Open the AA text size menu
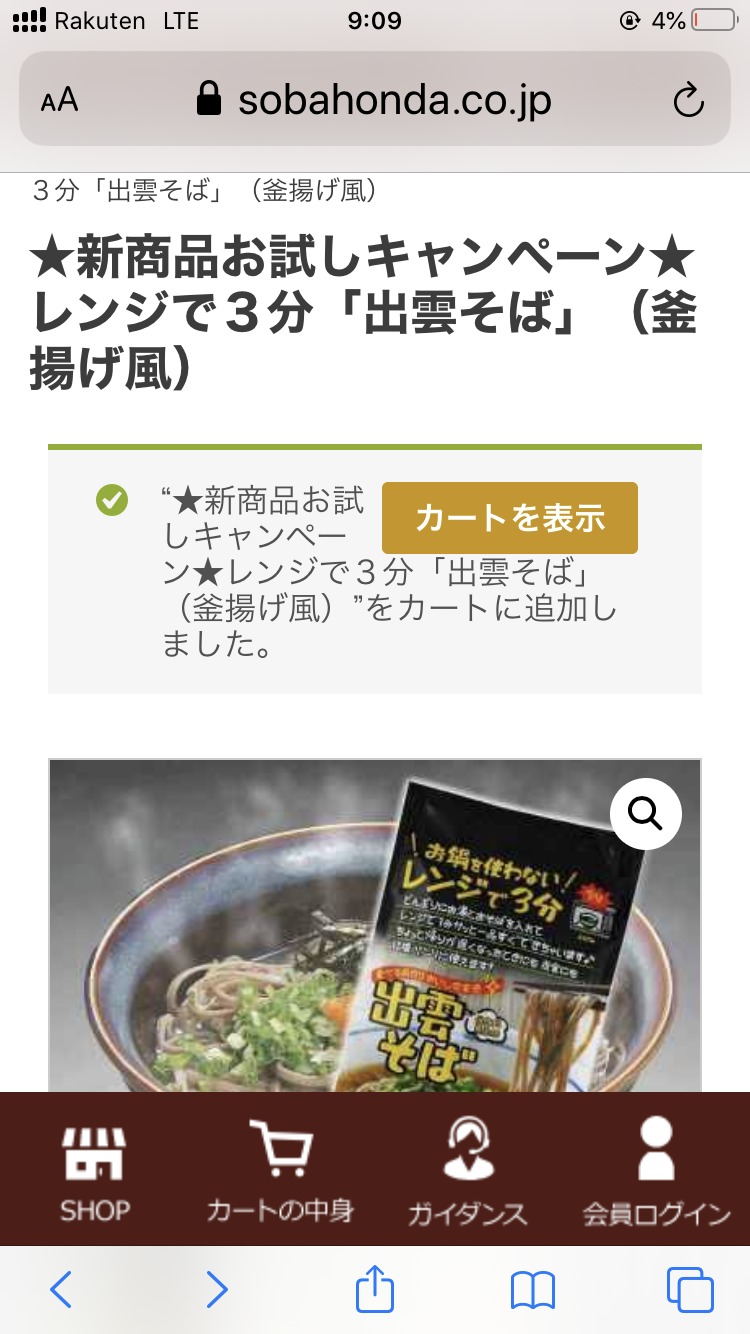Screen dimensions: 750x1334 tap(60, 100)
